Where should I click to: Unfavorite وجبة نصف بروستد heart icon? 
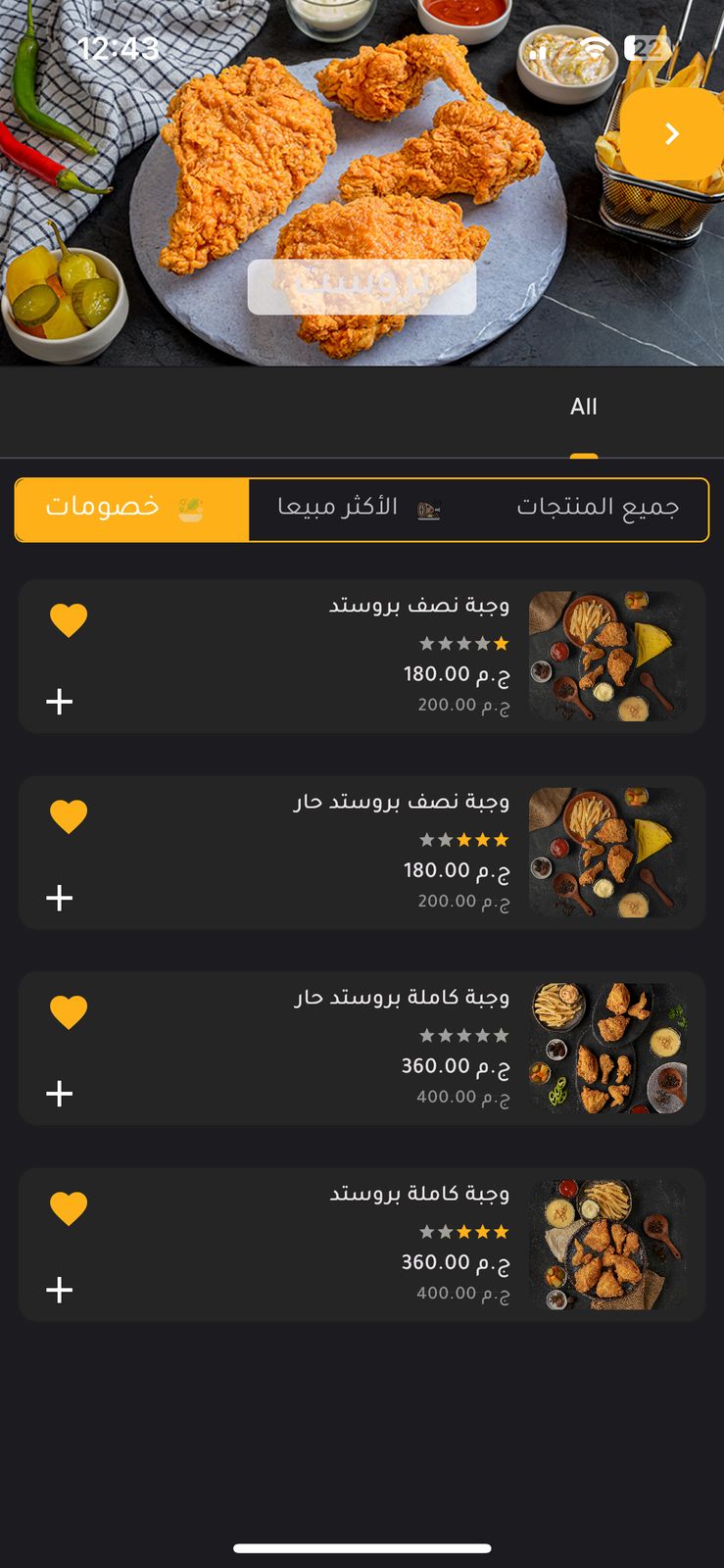click(x=69, y=620)
